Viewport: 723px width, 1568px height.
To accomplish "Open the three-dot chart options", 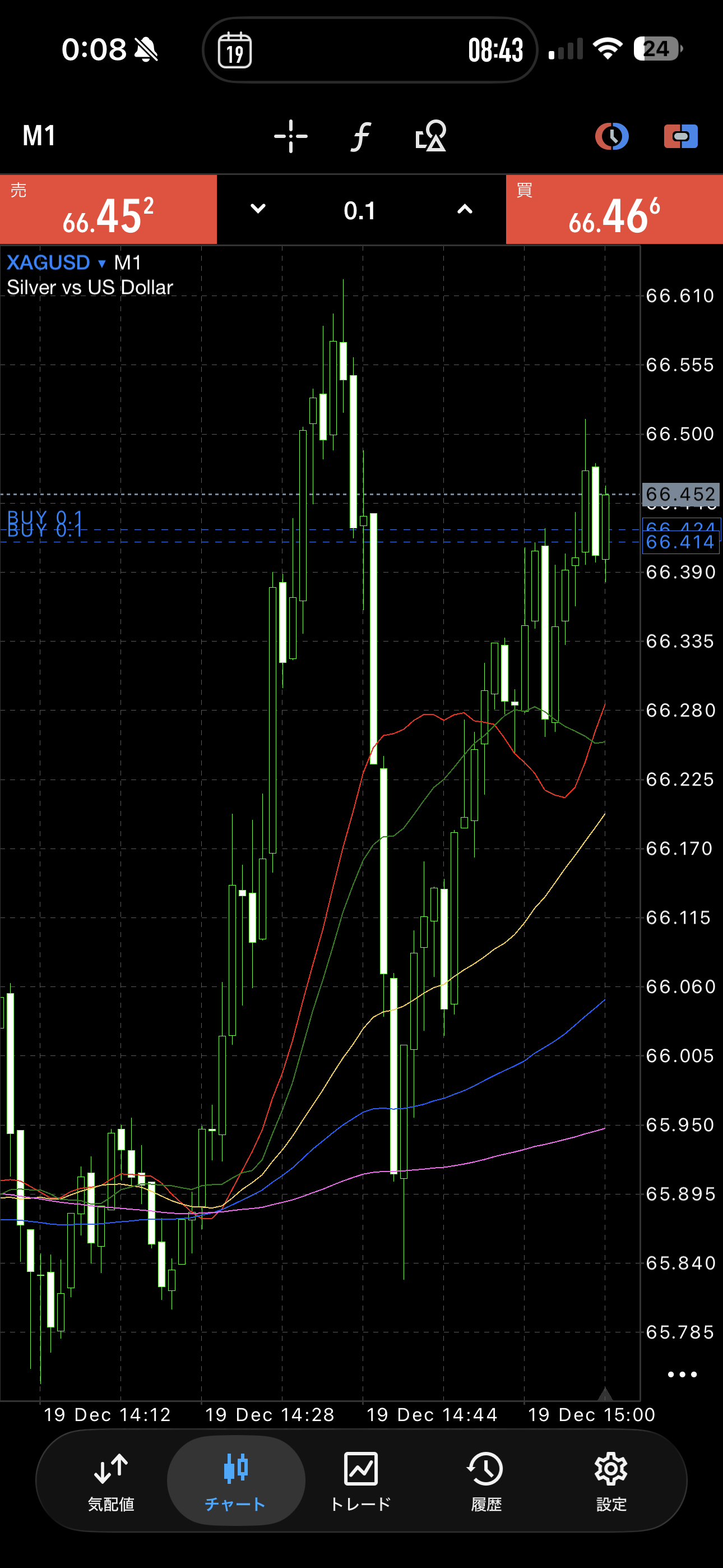I will (682, 1375).
